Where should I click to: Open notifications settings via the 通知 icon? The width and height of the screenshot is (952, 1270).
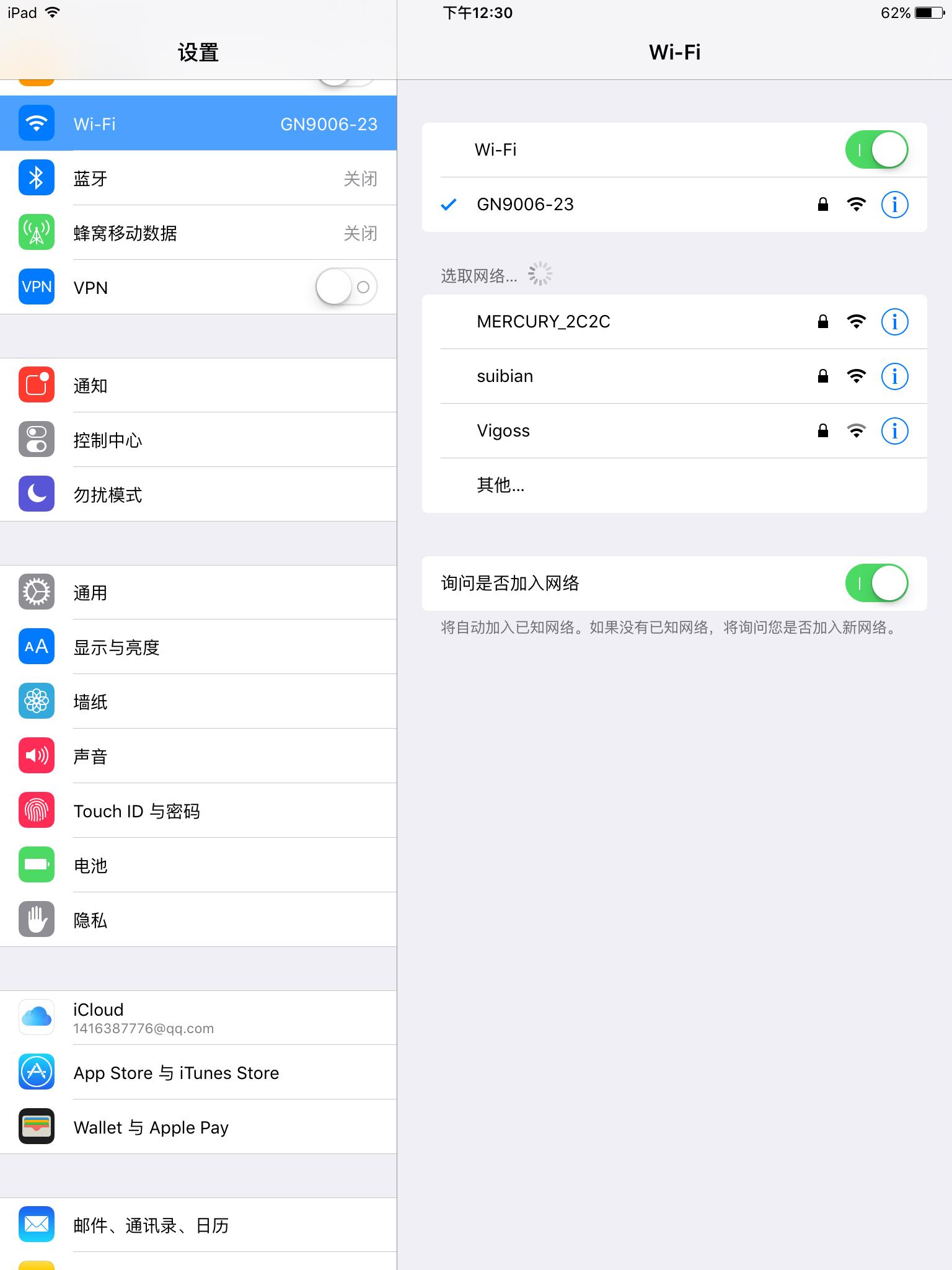click(36, 384)
